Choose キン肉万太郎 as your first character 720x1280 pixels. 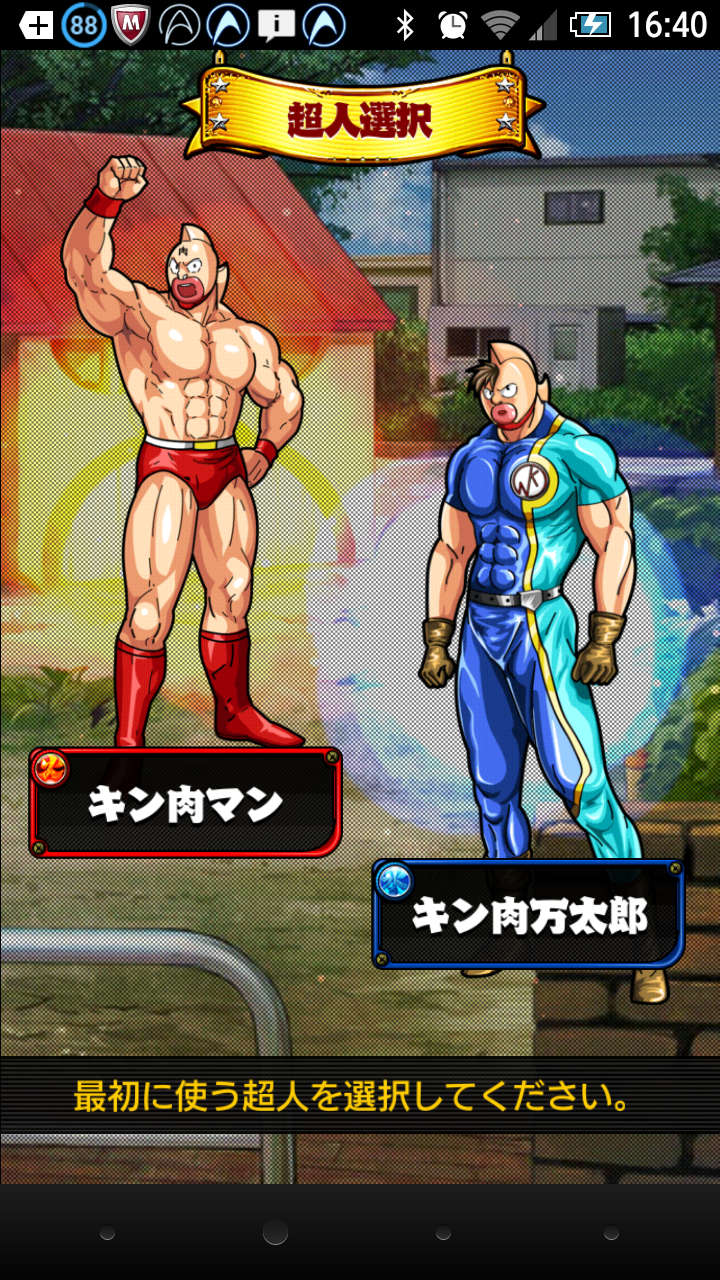[x=528, y=914]
